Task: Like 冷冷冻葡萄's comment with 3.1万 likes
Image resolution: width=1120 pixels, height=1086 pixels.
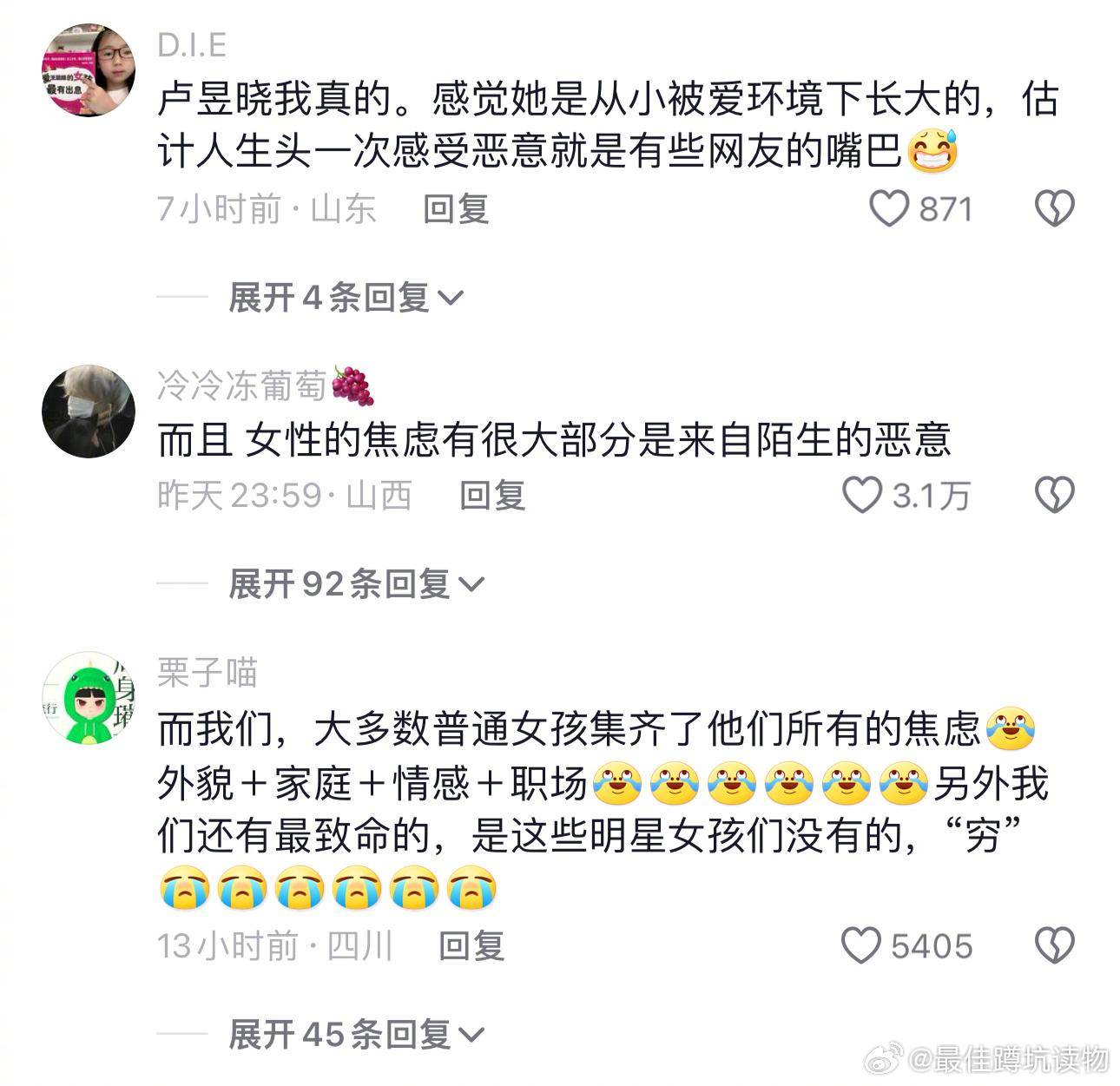Action: click(x=862, y=496)
